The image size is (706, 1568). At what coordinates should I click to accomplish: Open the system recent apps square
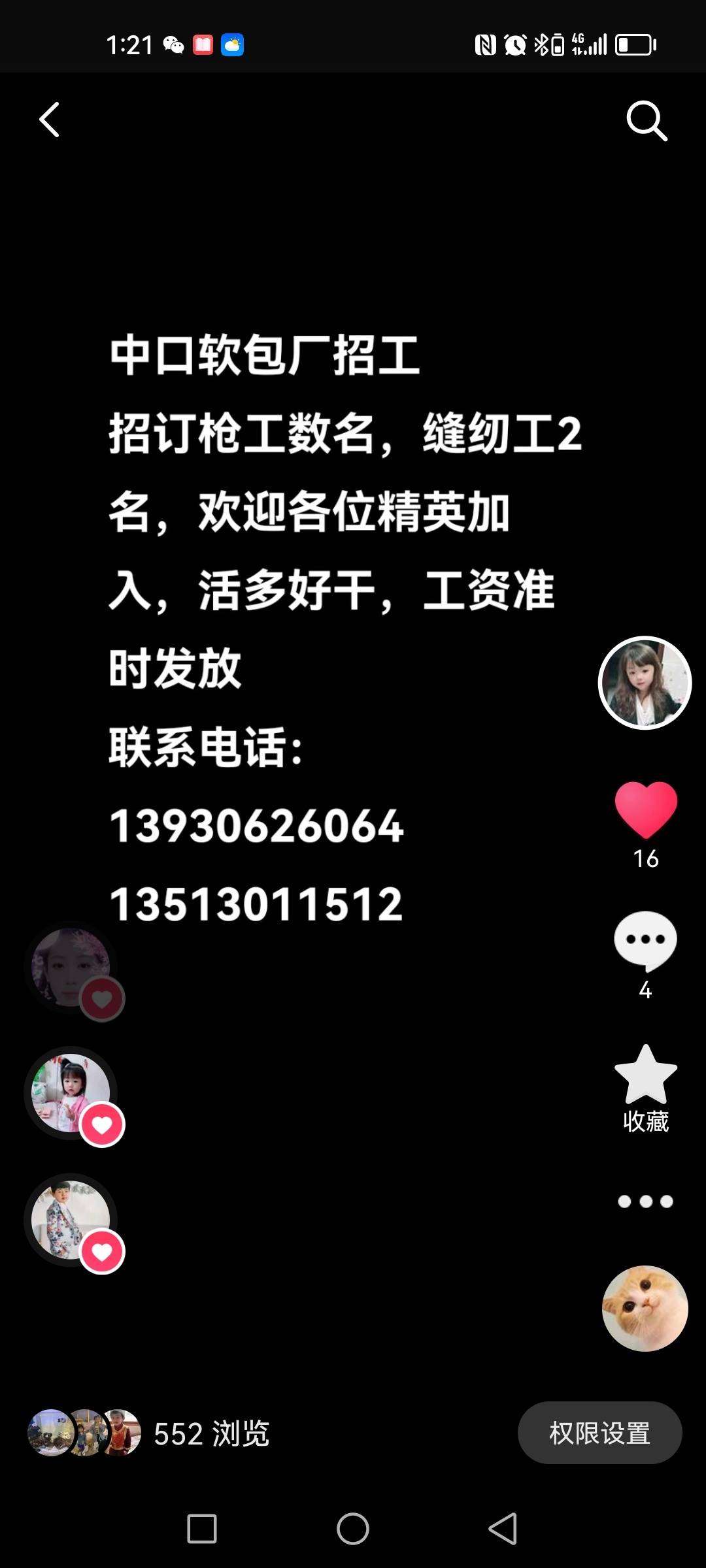201,1529
